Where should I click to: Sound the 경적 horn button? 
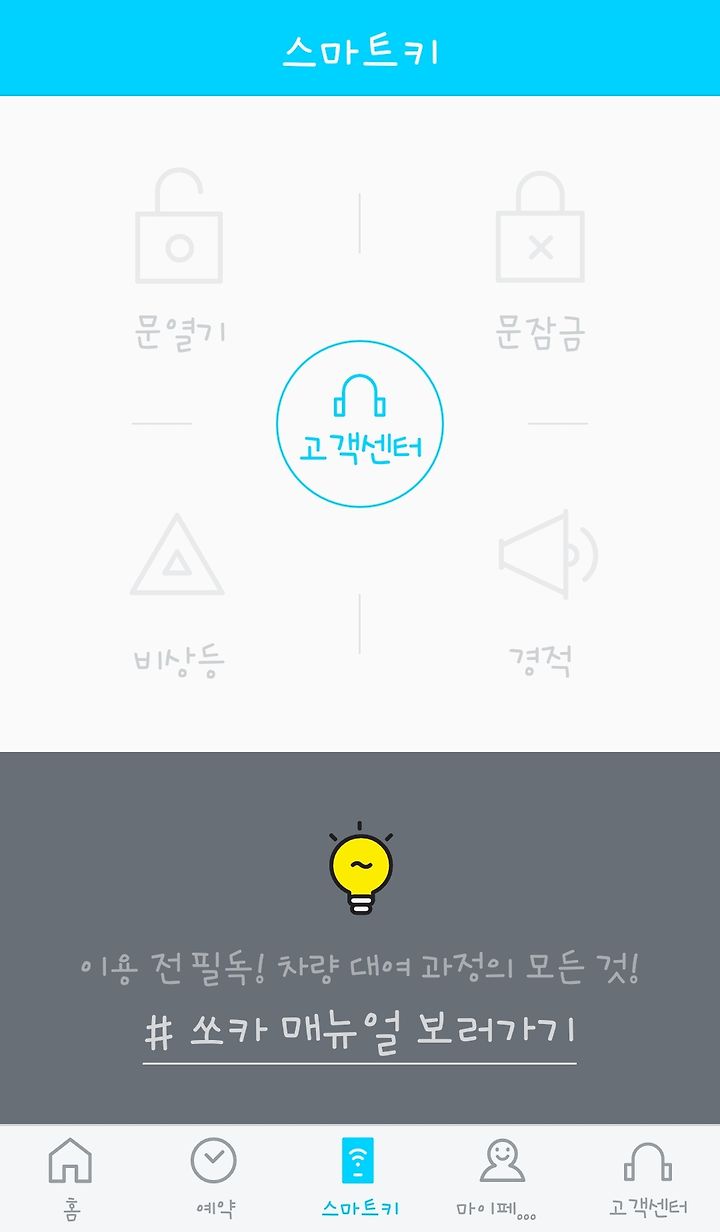click(545, 594)
